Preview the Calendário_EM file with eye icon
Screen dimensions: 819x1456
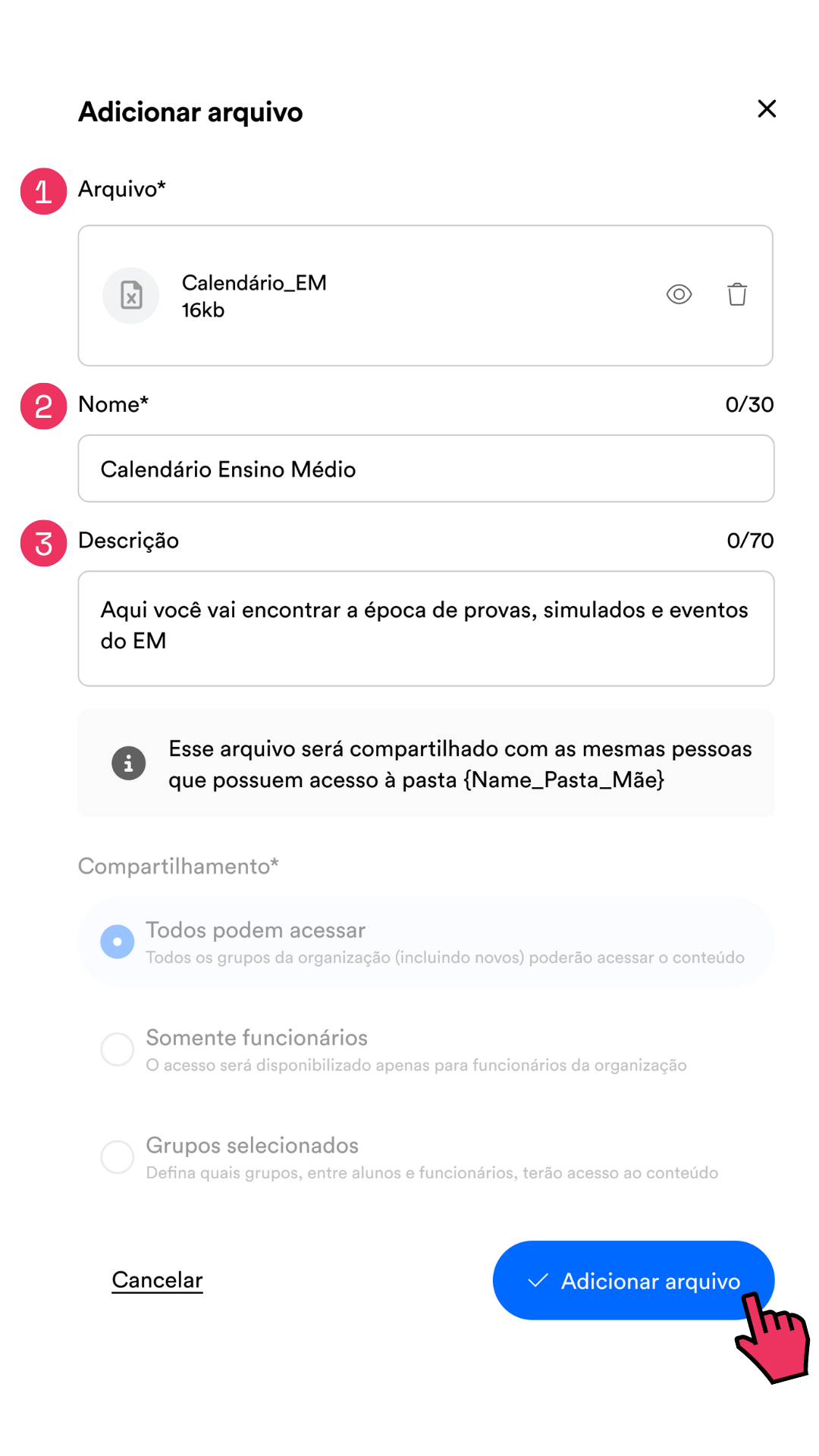(x=679, y=294)
